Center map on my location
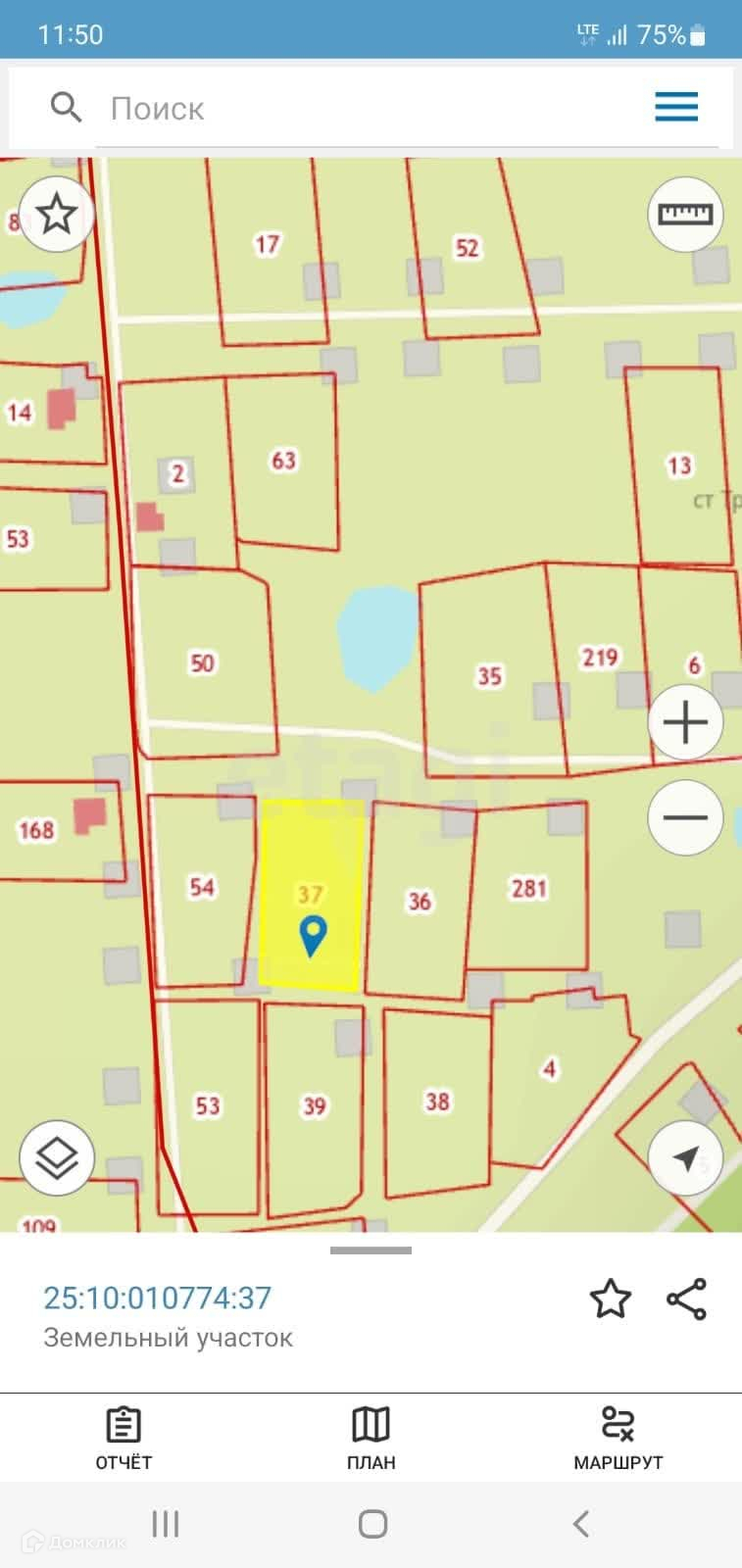This screenshot has height=1568, width=742. click(x=685, y=1158)
